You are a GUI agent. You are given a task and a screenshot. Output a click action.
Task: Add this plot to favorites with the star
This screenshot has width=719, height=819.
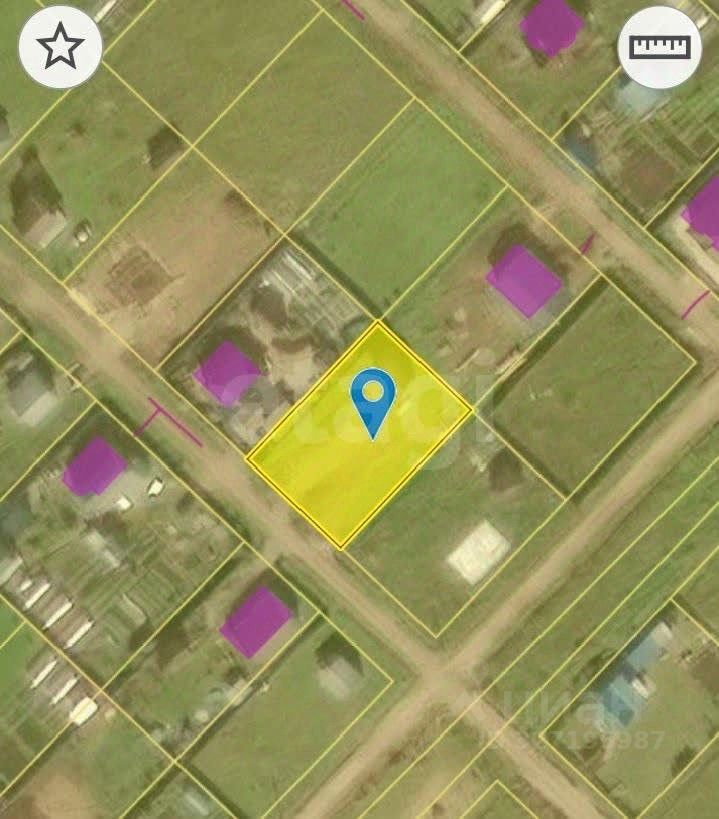coord(60,47)
